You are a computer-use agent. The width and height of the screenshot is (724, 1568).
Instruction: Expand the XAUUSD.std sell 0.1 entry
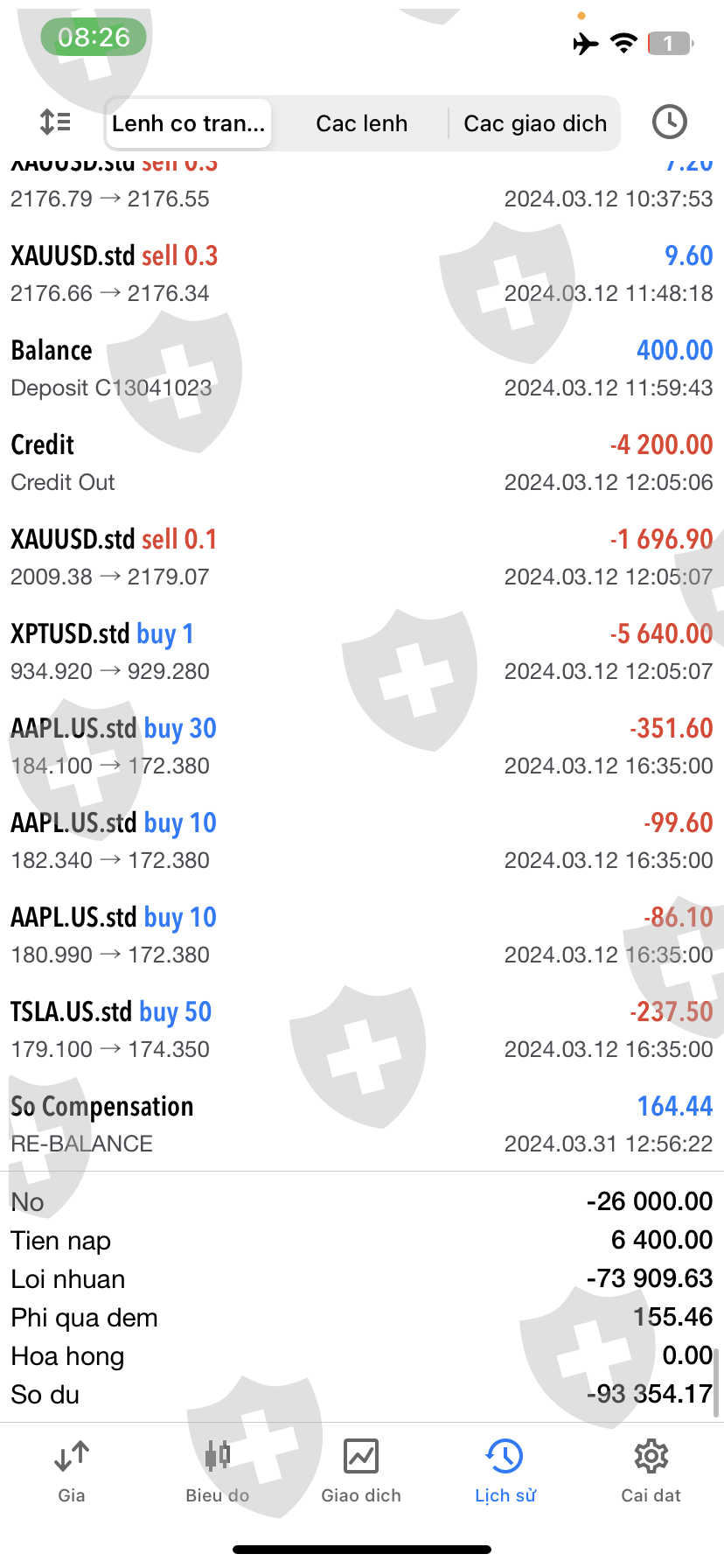(x=361, y=557)
